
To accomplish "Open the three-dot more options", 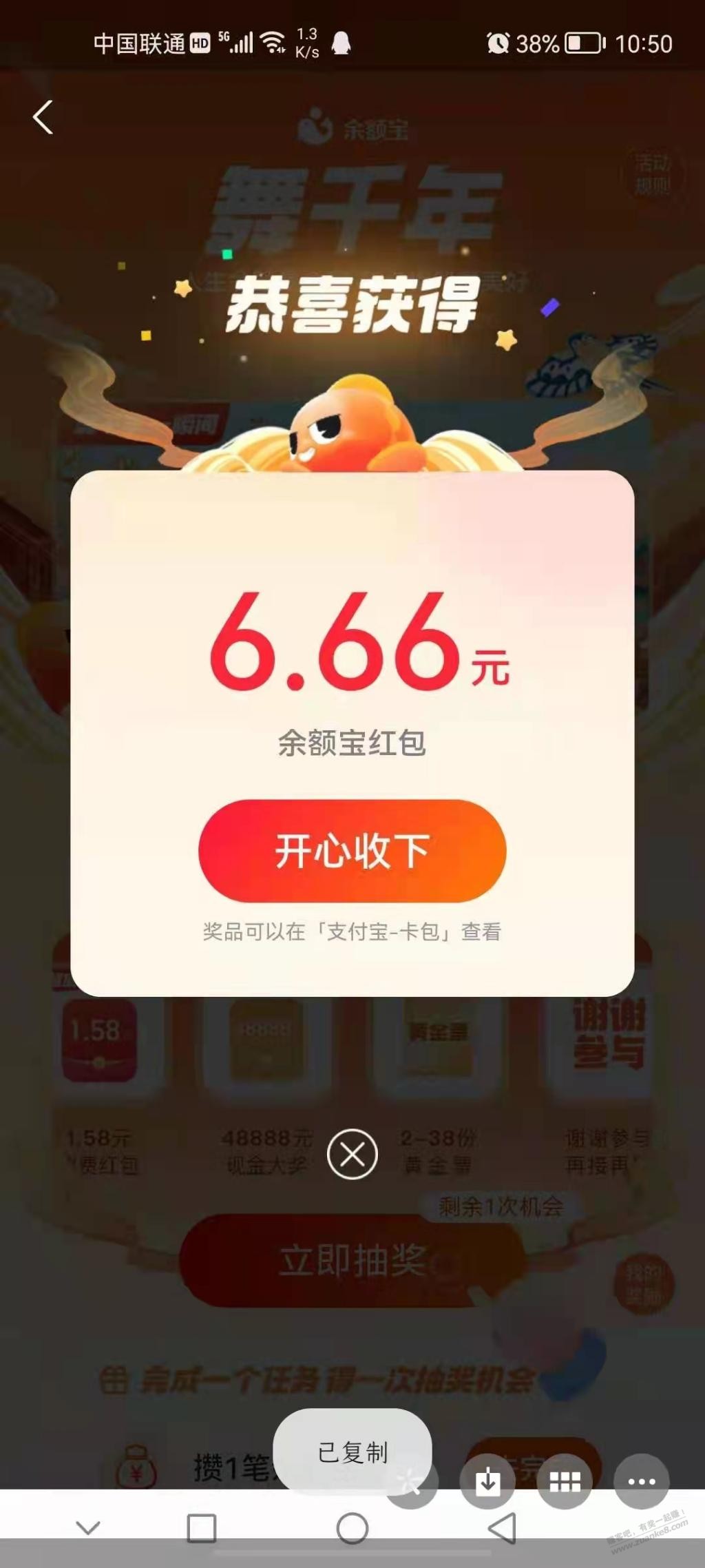I will pyautogui.click(x=641, y=1481).
